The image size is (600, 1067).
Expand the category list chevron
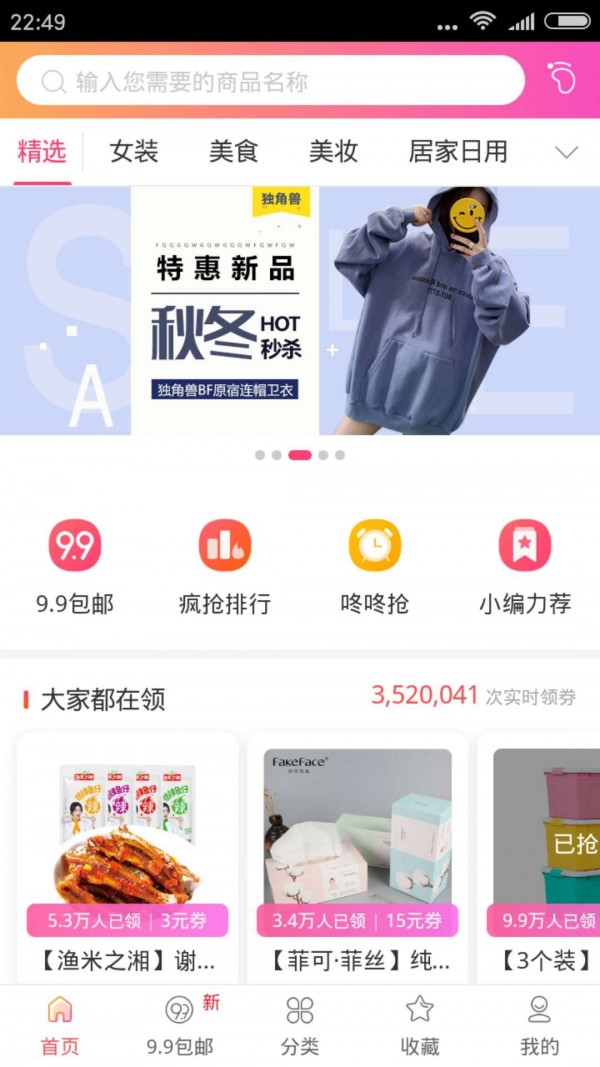click(567, 152)
